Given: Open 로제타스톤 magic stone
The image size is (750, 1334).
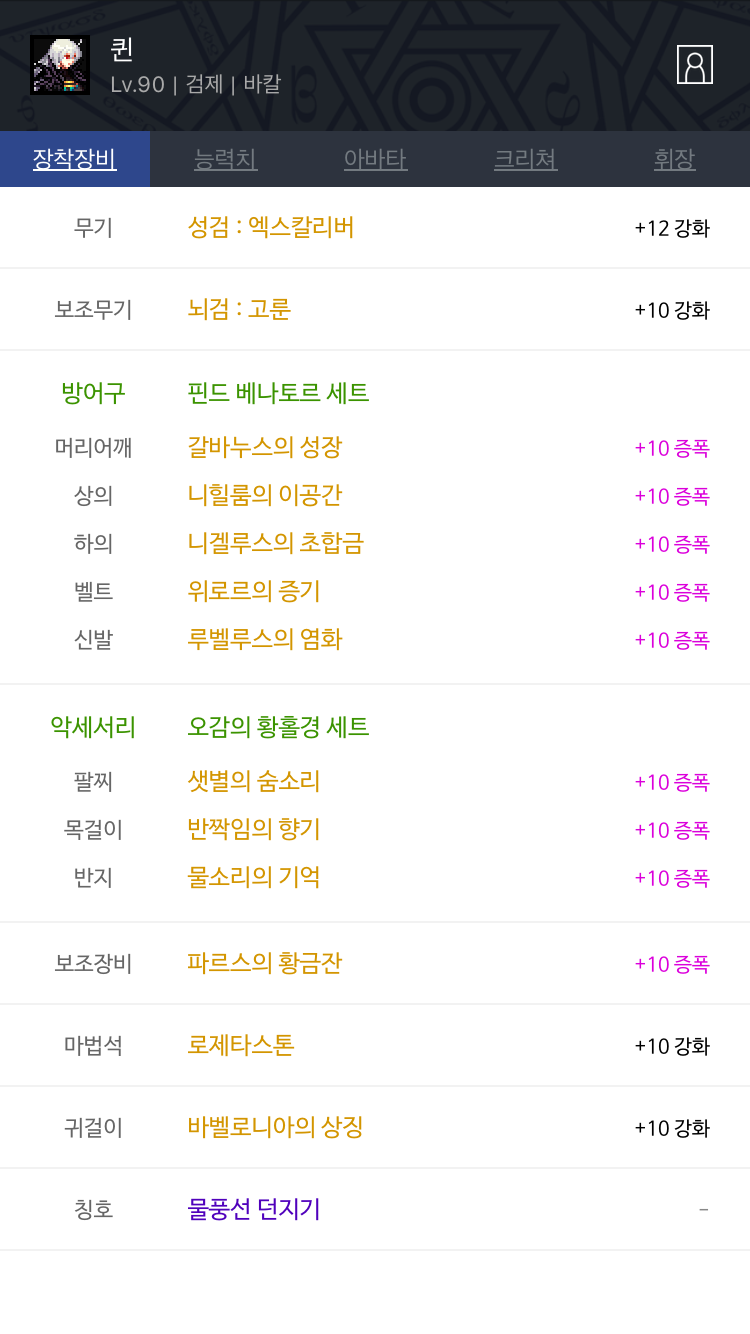Looking at the screenshot, I should pos(241,1045).
